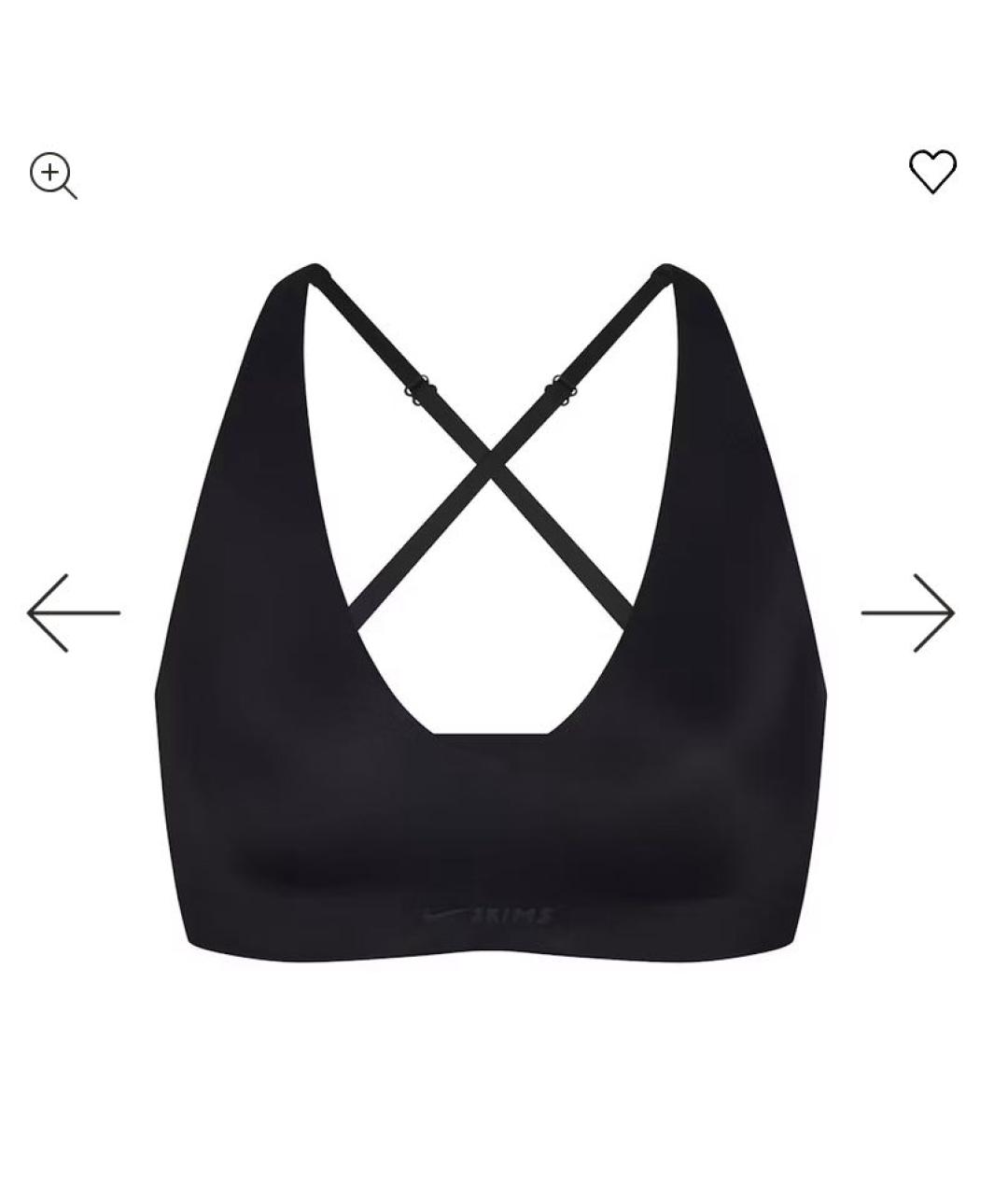1008x1195 pixels.
Task: Go to the next product photo
Action: click(x=908, y=612)
